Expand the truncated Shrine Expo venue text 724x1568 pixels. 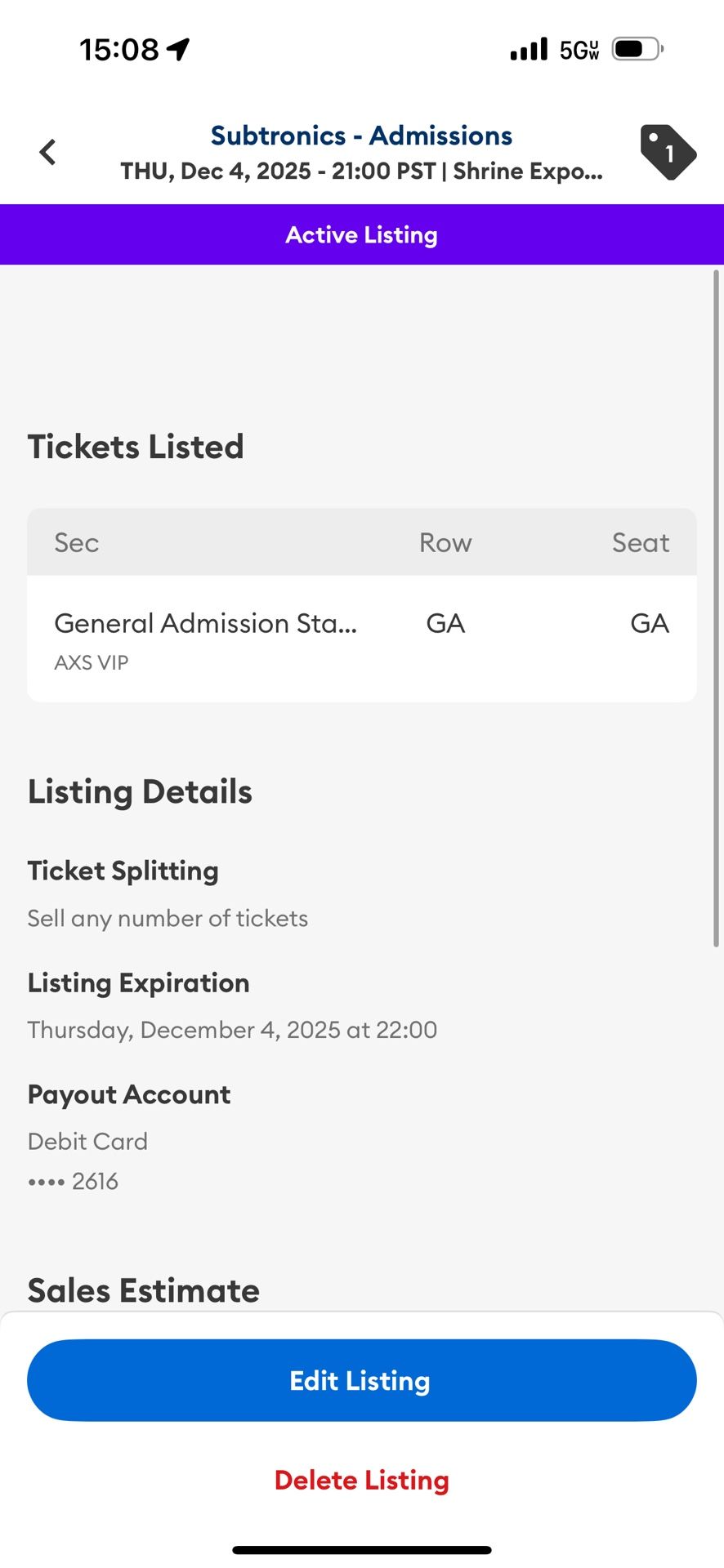pos(525,171)
